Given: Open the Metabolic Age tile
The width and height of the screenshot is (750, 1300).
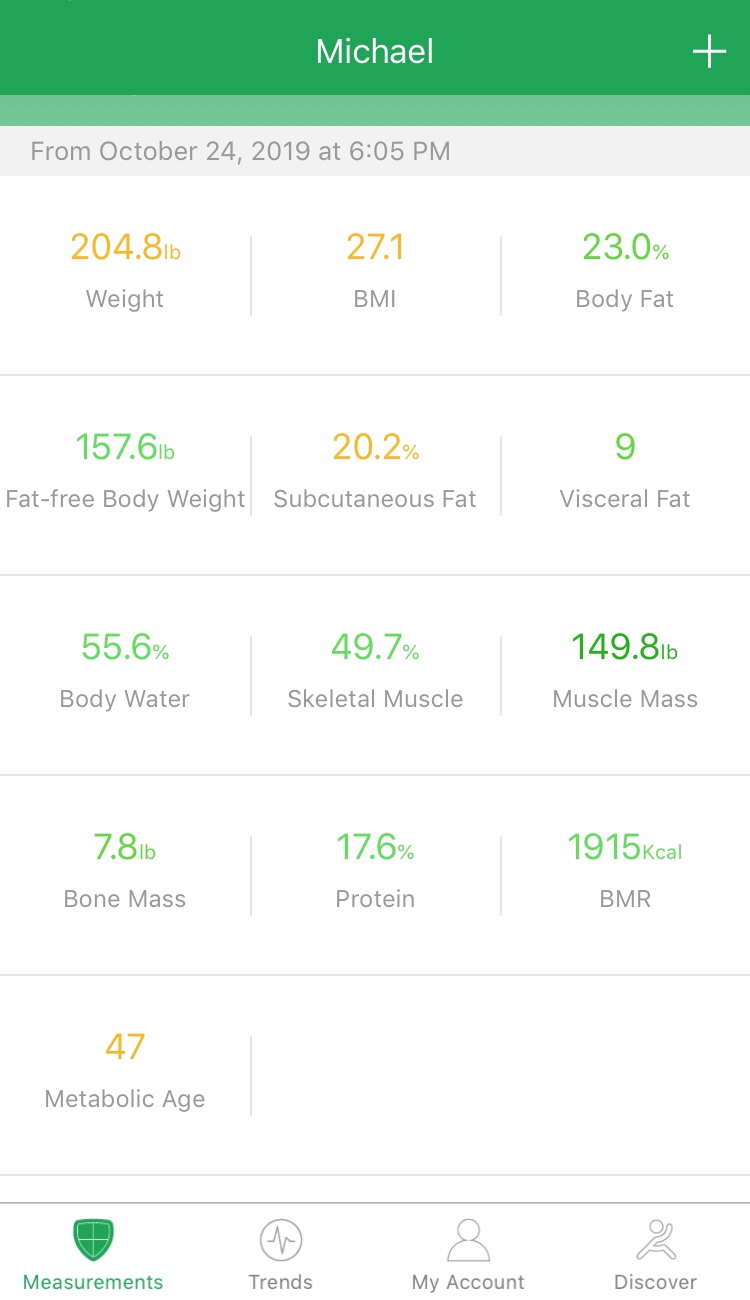Looking at the screenshot, I should point(125,1072).
